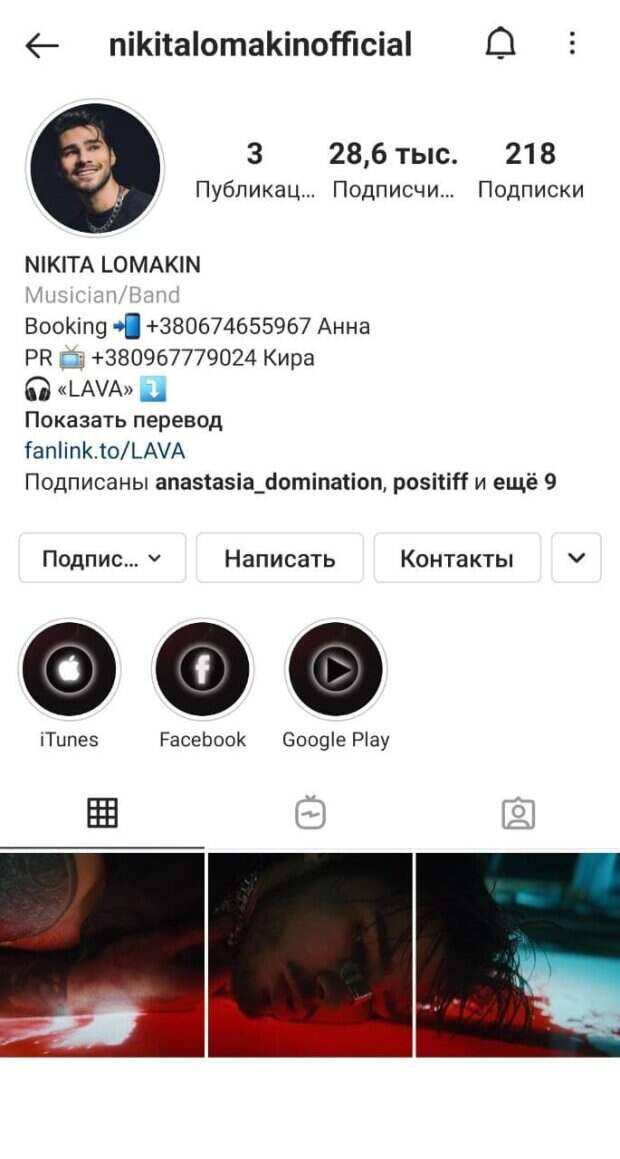This screenshot has width=620, height=1159.
Task: Switch to the posts grid tab
Action: (x=102, y=814)
